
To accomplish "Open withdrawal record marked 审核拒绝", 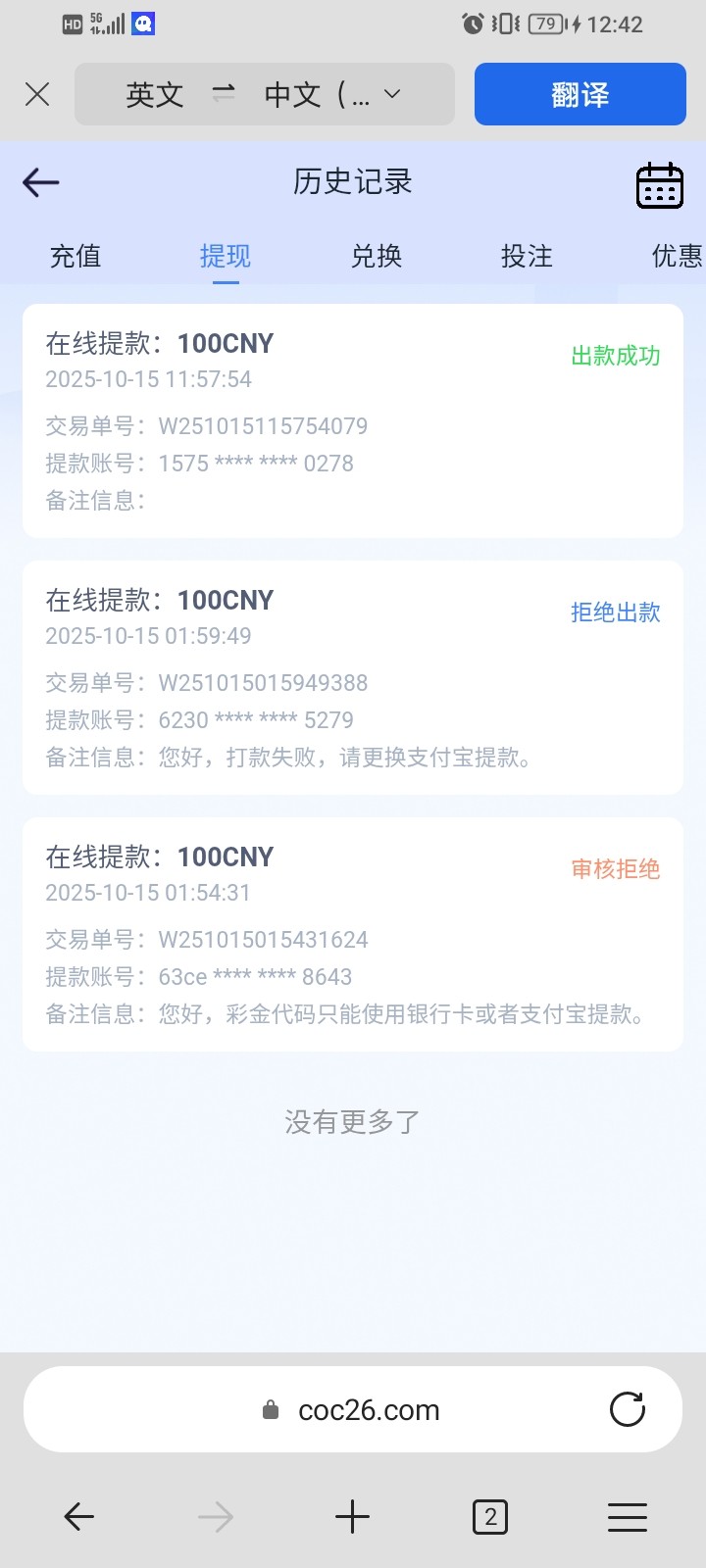I will coord(353,934).
